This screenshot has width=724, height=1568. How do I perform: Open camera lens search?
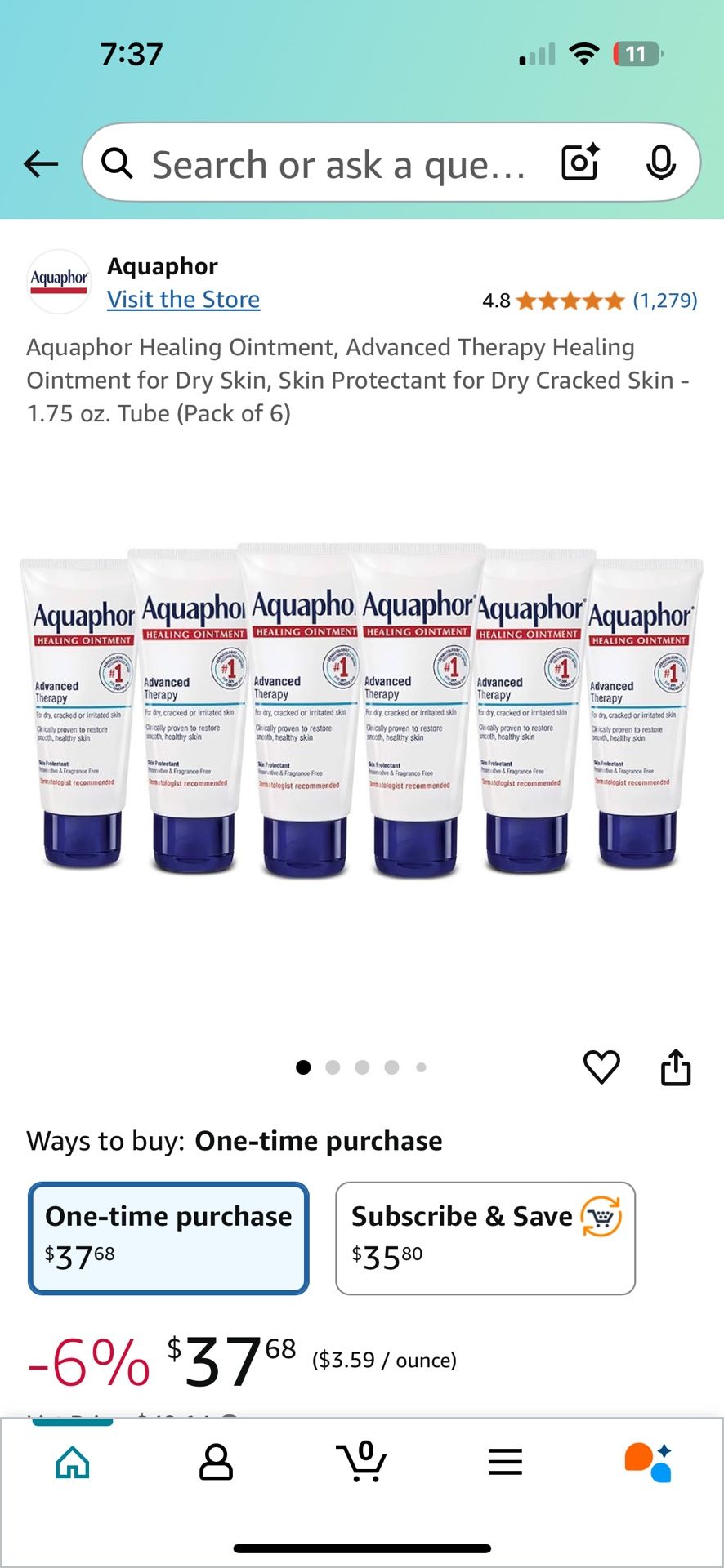tap(581, 163)
